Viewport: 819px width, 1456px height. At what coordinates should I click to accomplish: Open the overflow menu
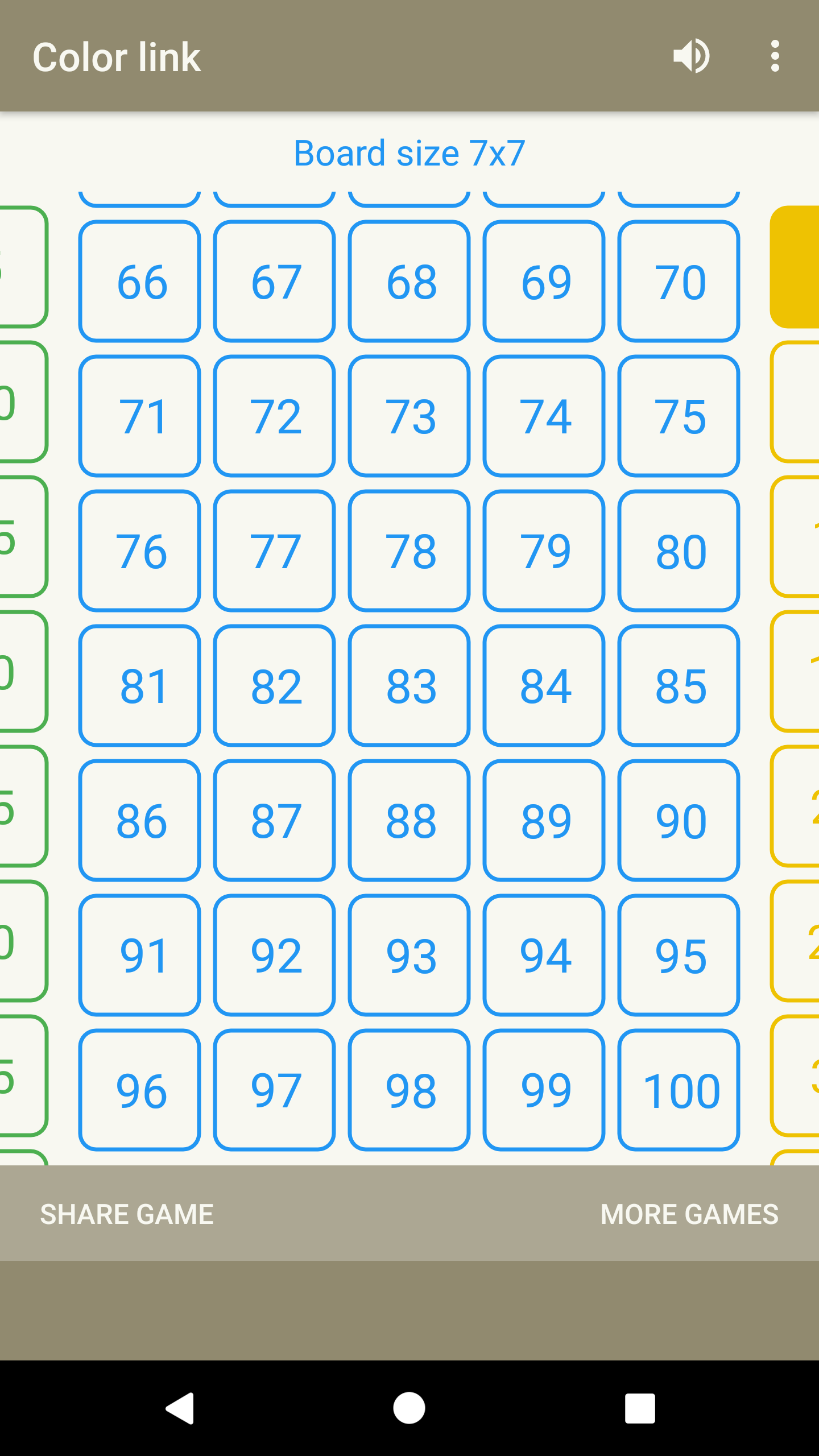[775, 56]
